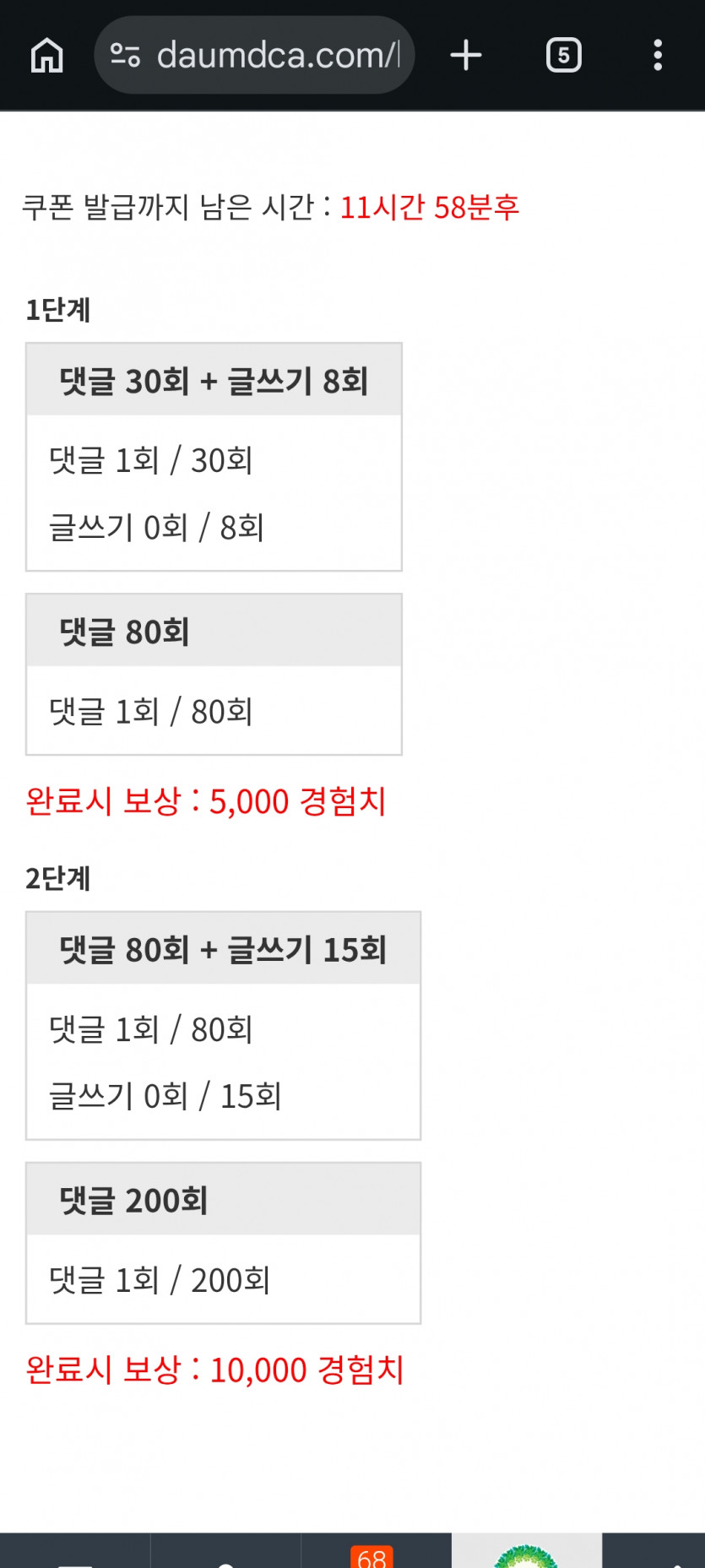The image size is (705, 1568).
Task: Tap the 댓글 200회 mission header
Action: (x=222, y=1199)
